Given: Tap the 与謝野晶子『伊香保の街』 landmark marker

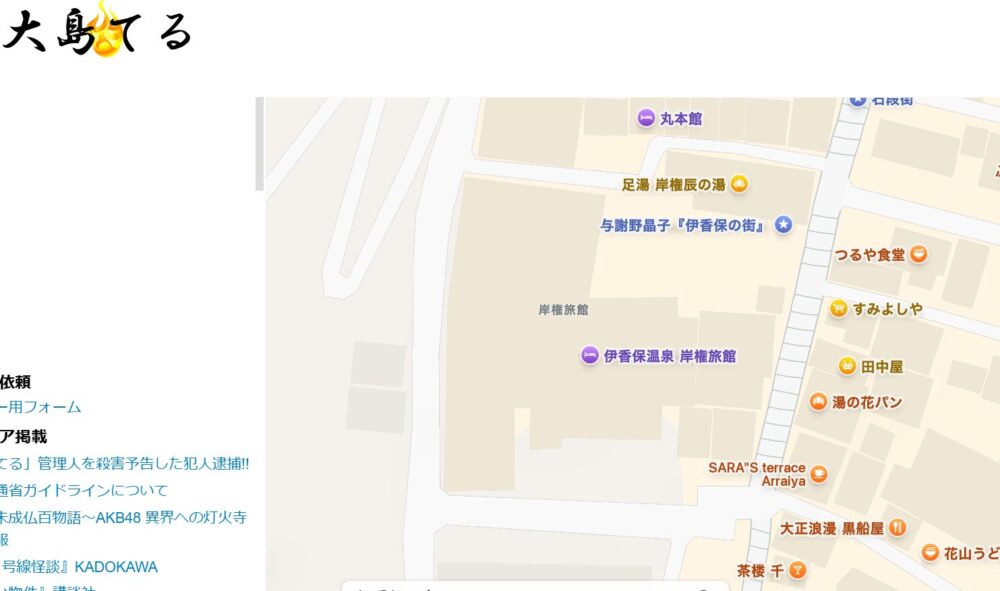Looking at the screenshot, I should click(784, 225).
